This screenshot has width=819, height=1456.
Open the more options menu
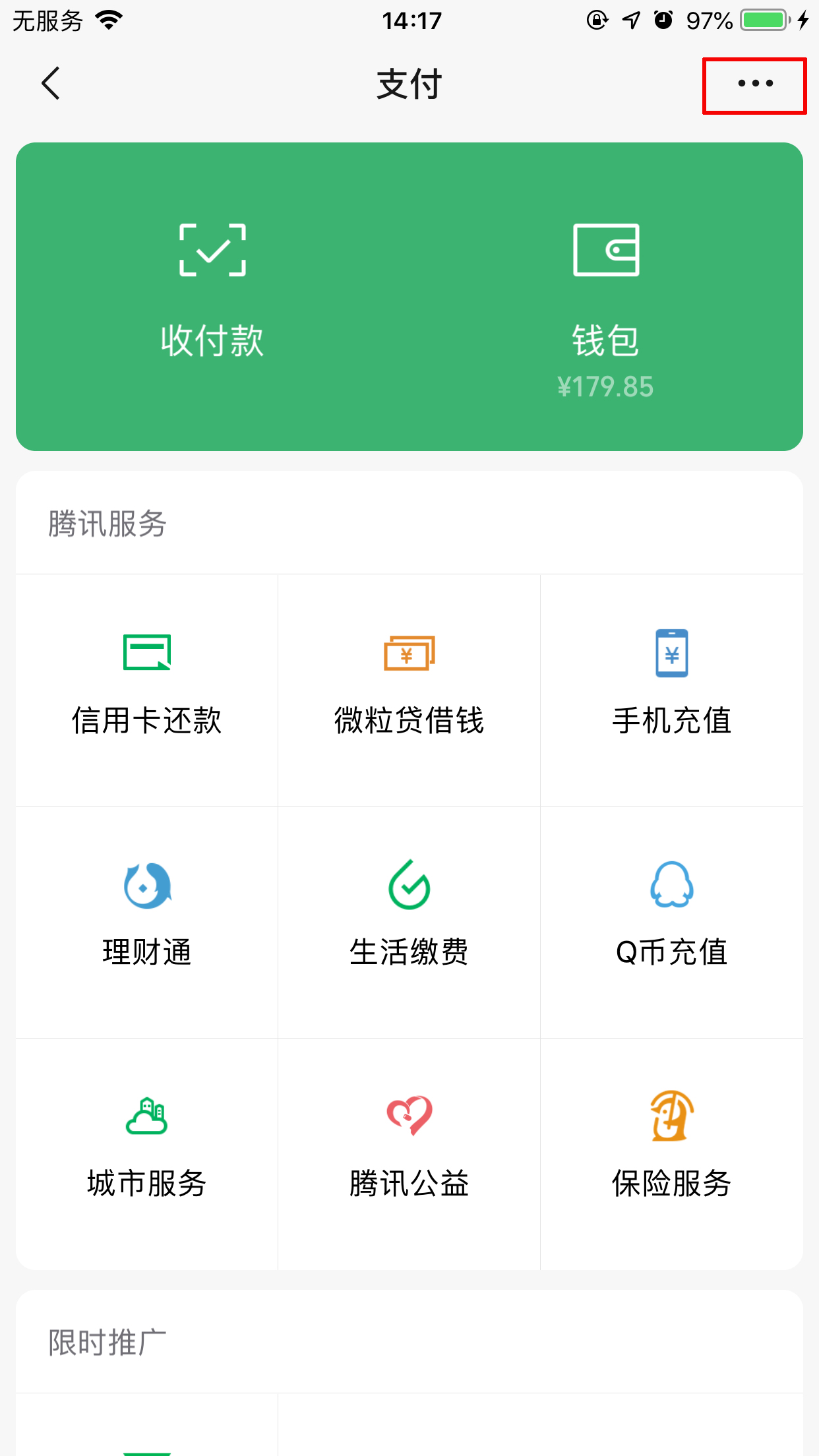click(754, 84)
